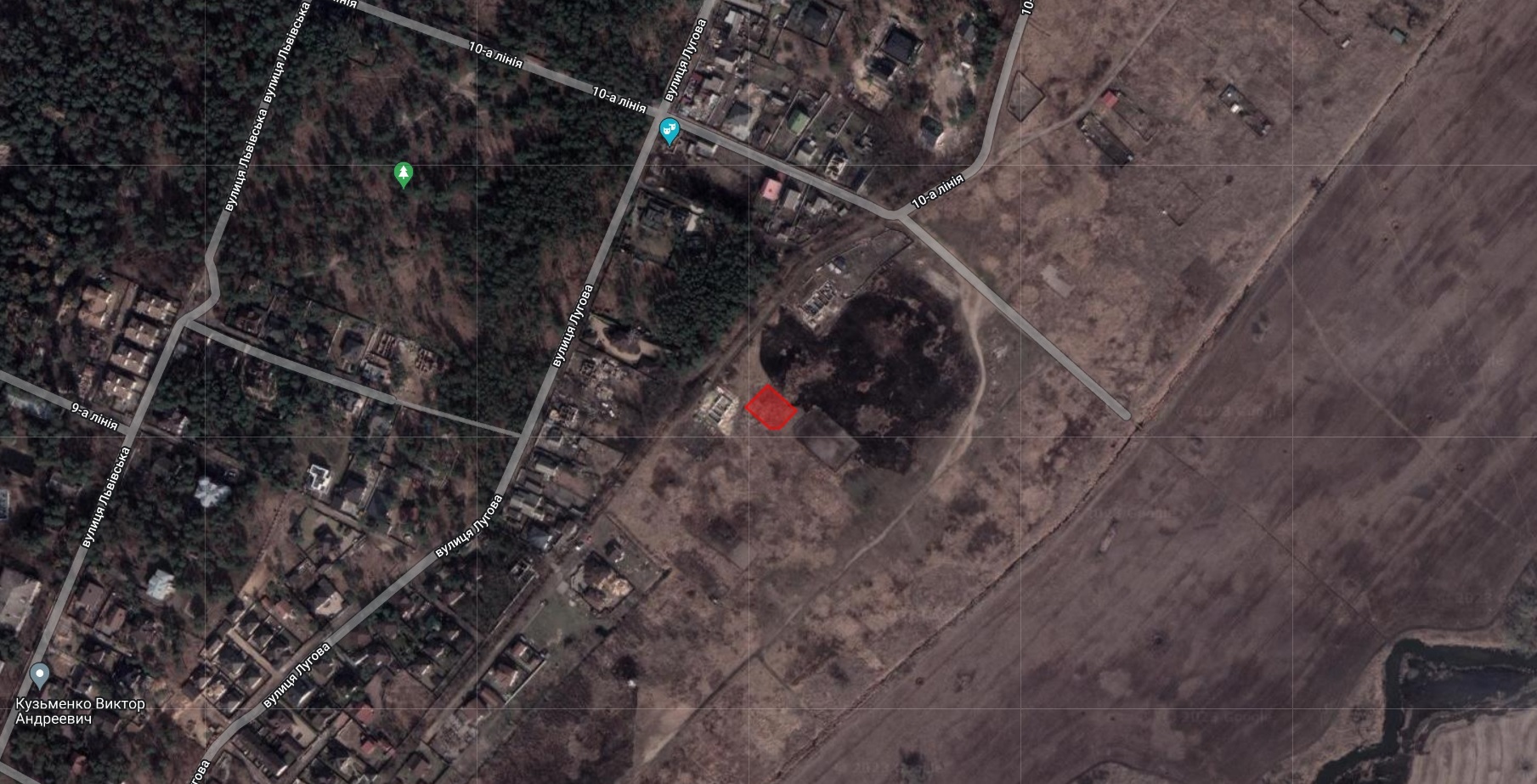Select the red highlighted land plot
Viewport: 1537px width, 784px height.
(x=771, y=408)
